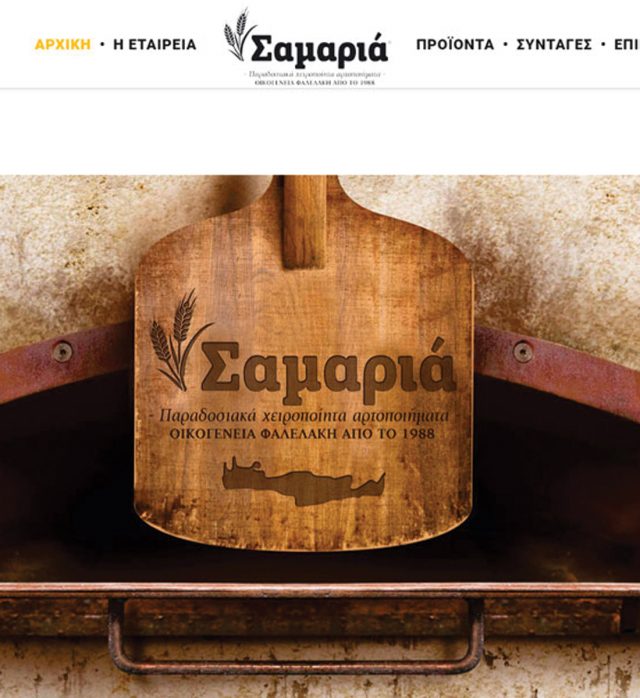
Task: View the ΣΥΝΤΑΓΕΣ recipes section
Action: (x=553, y=45)
